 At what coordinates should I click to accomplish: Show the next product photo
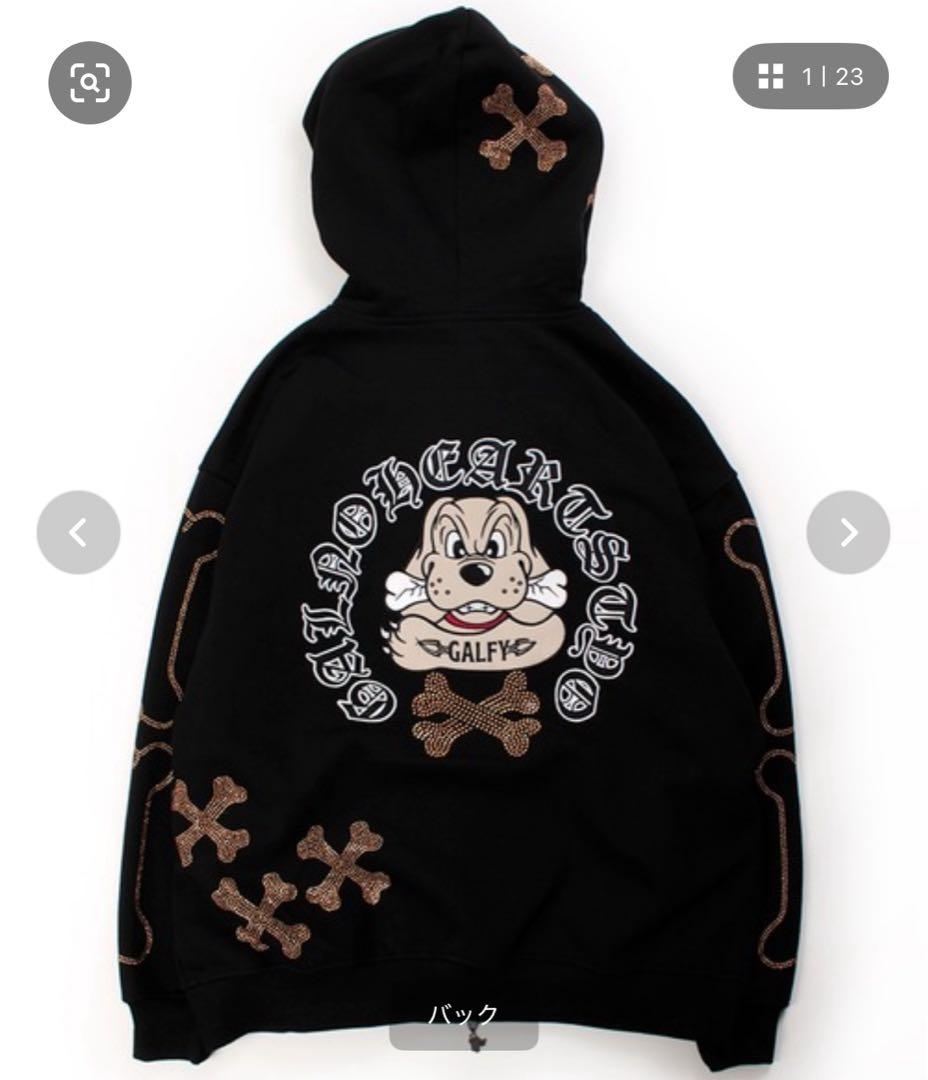pos(848,532)
